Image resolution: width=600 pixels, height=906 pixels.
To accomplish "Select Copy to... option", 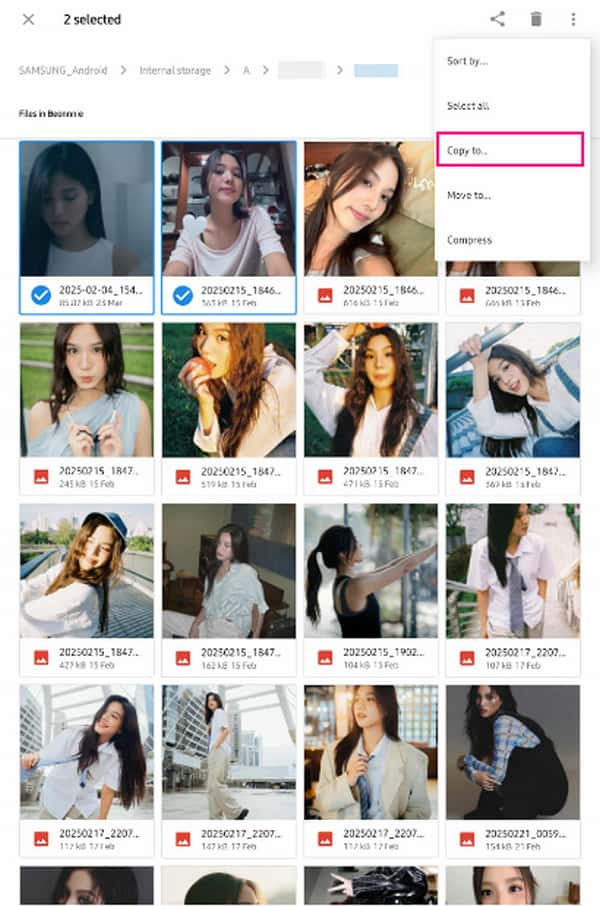I will click(x=509, y=150).
